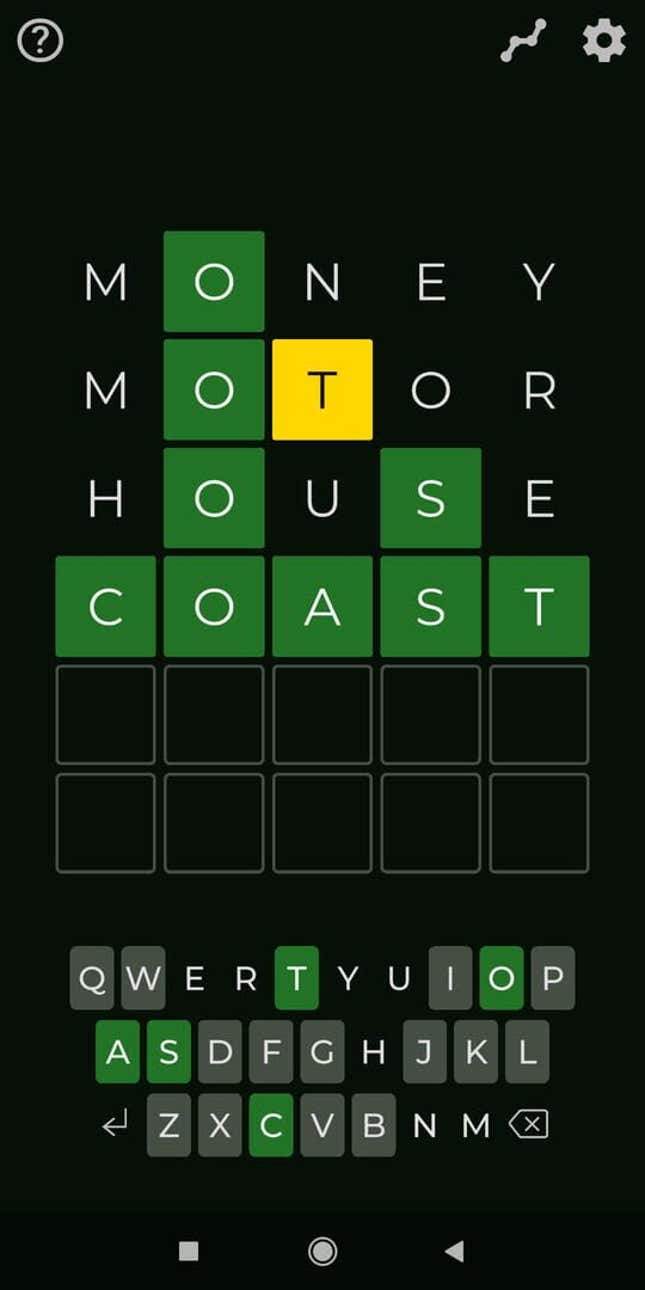
Task: Submit guess with the enter key
Action: [x=116, y=1126]
